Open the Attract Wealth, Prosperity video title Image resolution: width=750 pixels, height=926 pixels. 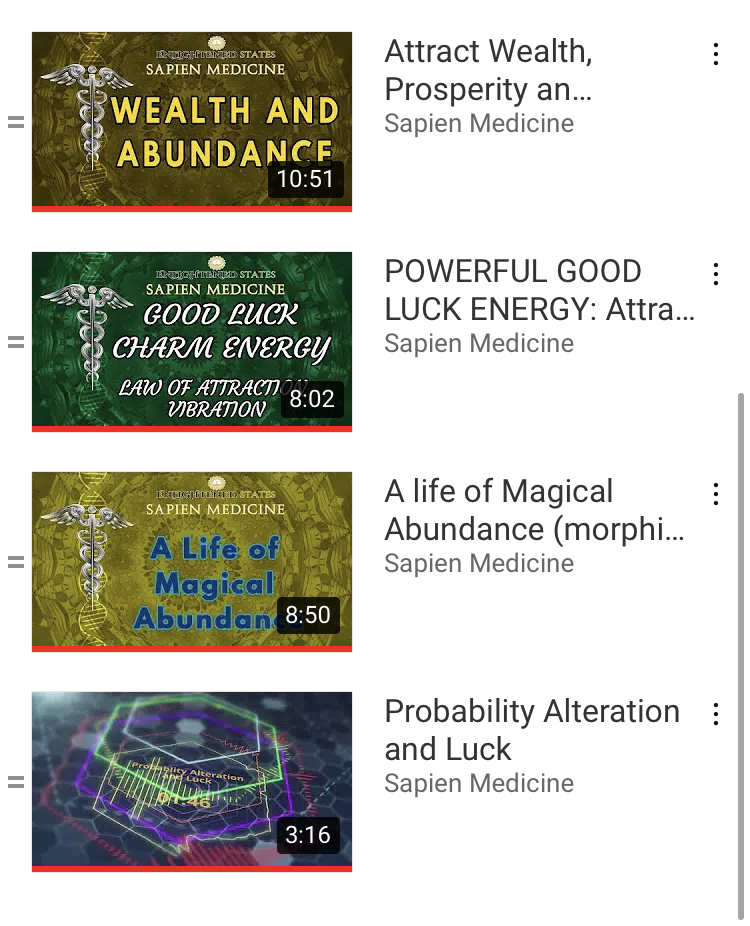488,70
